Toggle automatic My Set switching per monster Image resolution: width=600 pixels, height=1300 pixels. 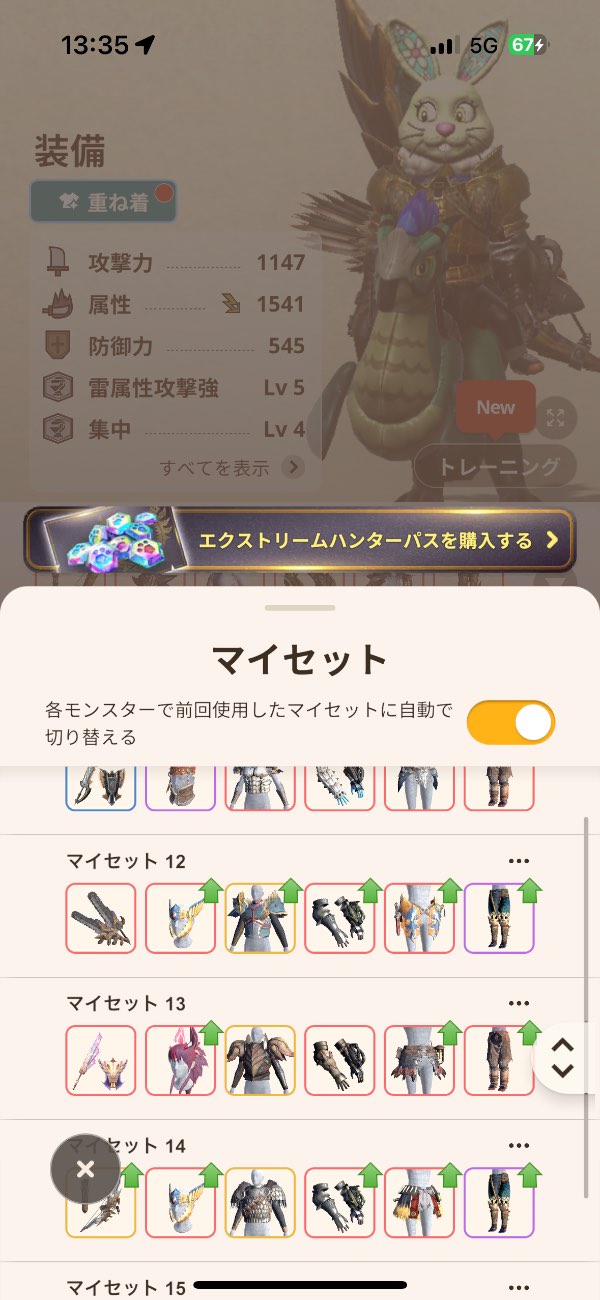510,722
